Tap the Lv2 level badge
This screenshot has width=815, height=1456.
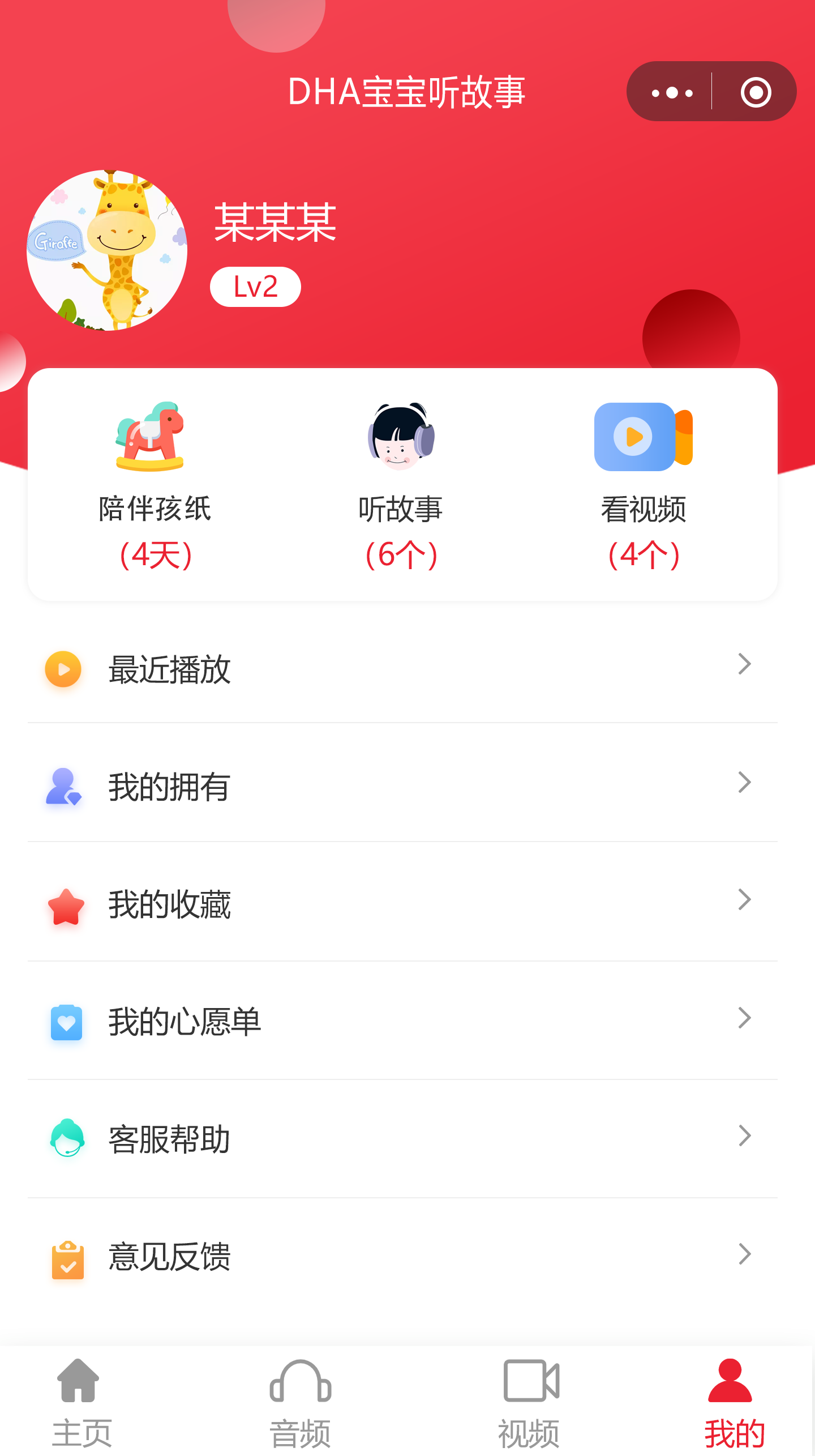point(255,287)
